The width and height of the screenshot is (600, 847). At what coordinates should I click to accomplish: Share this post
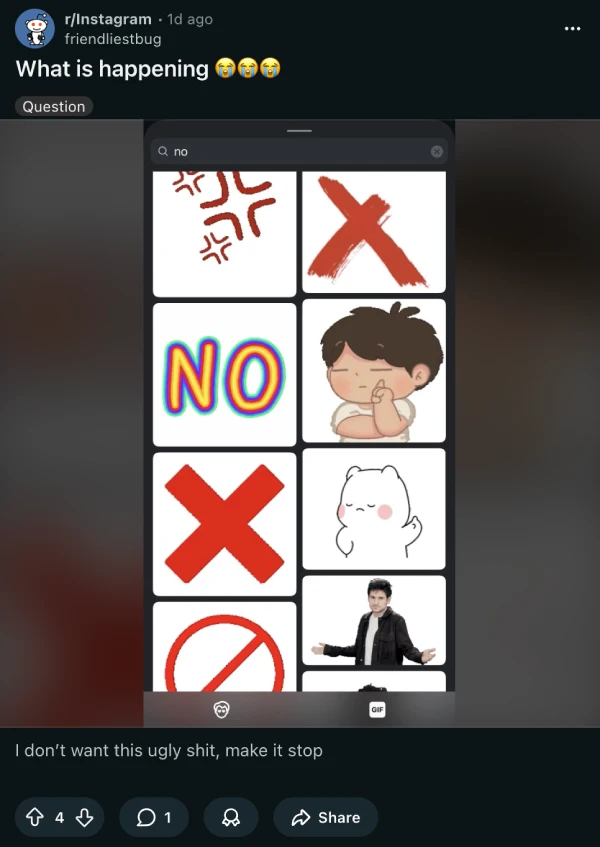[325, 817]
